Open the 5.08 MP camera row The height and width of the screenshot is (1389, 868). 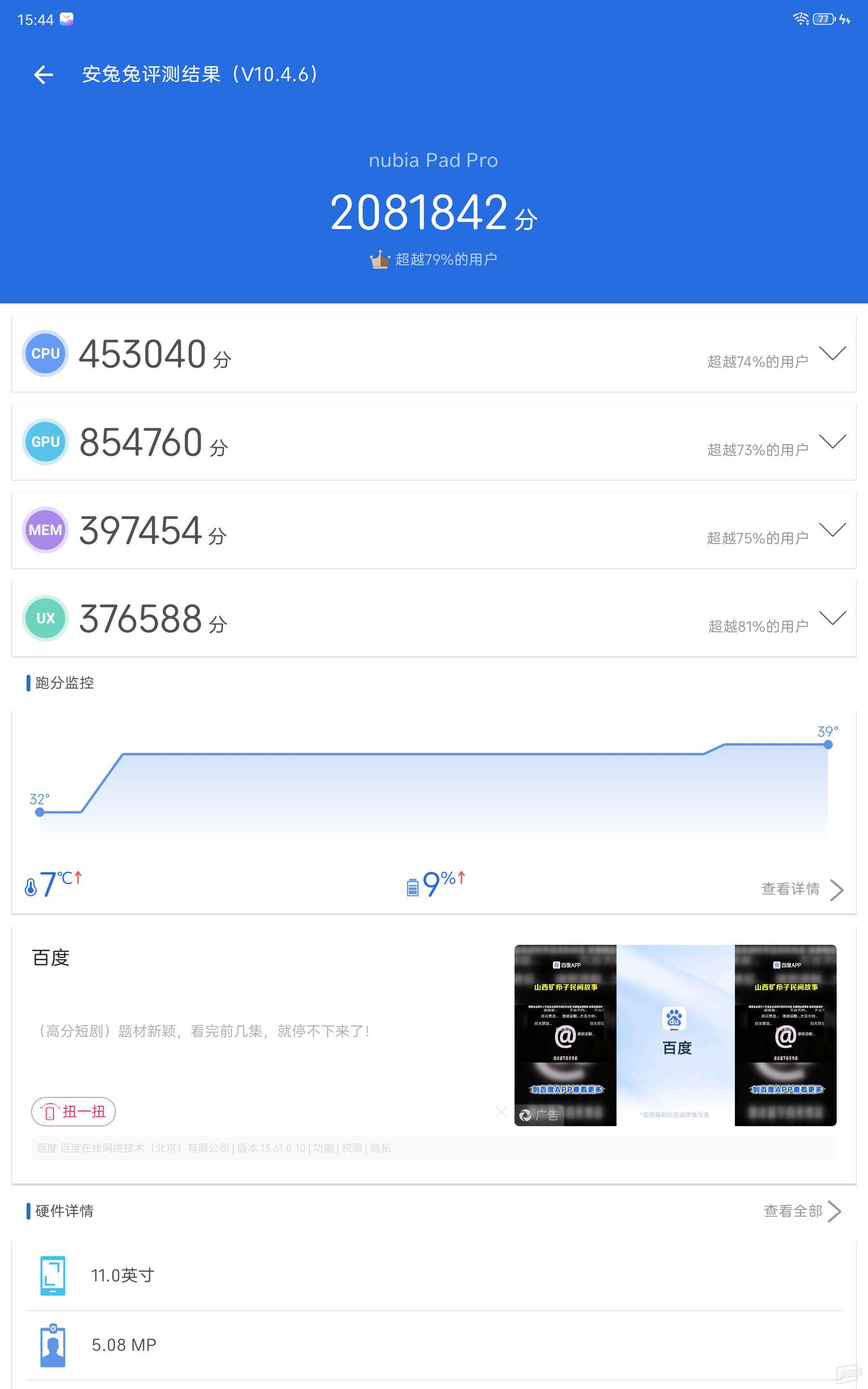click(x=434, y=1345)
